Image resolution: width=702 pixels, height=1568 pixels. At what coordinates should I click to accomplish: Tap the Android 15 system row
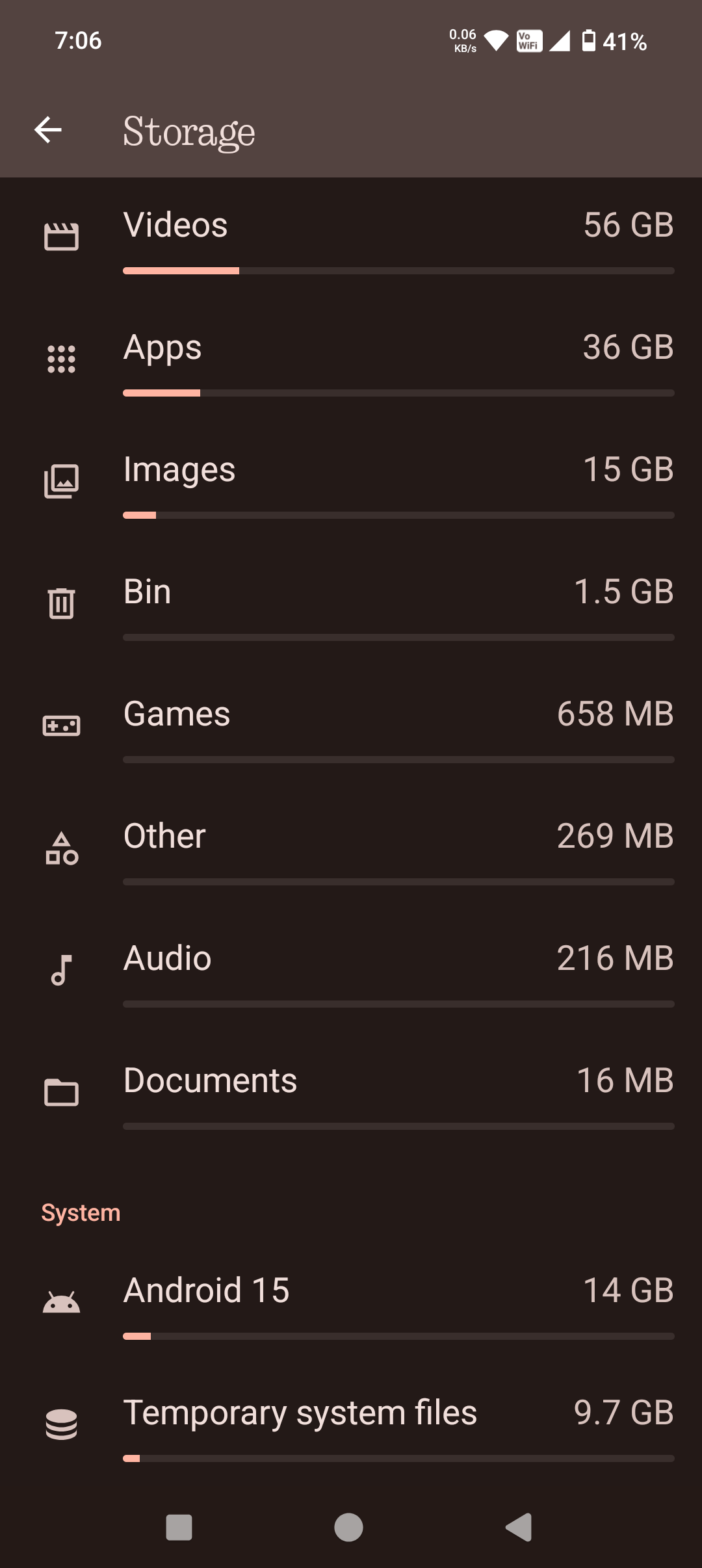click(x=351, y=1303)
